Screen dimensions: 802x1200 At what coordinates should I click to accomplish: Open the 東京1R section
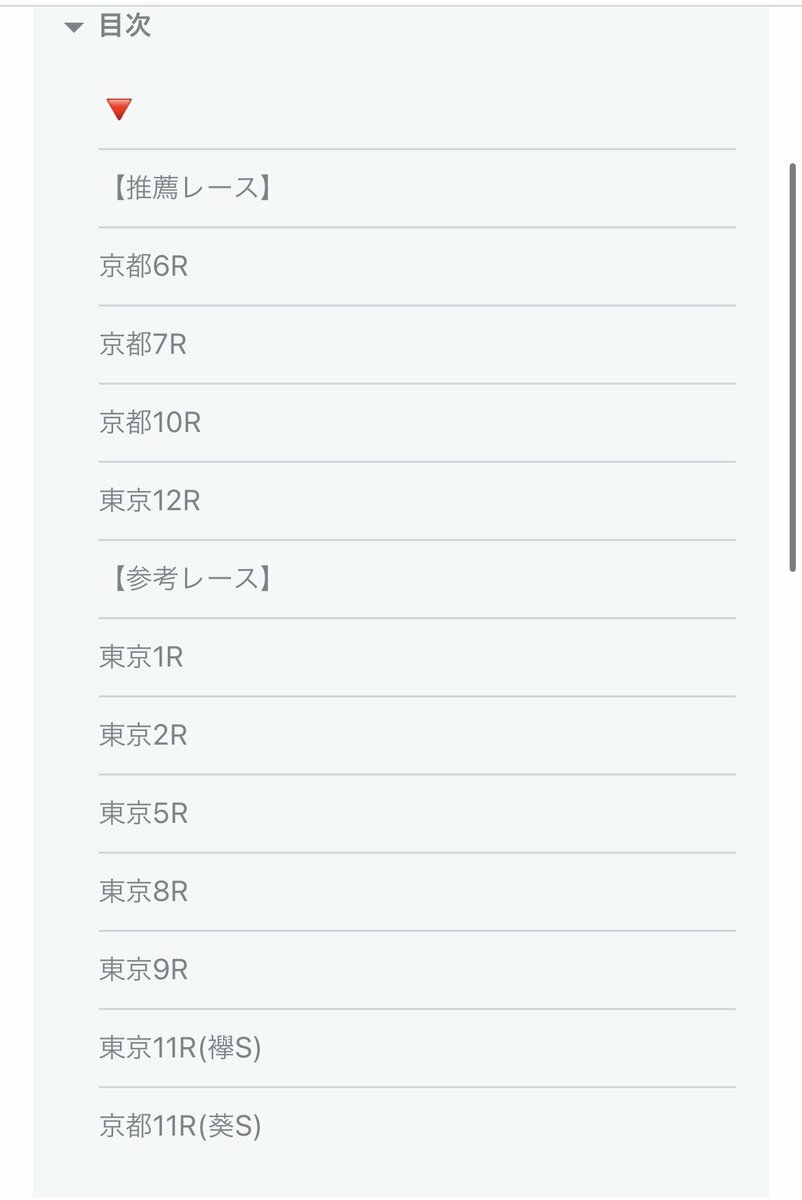[142, 657]
